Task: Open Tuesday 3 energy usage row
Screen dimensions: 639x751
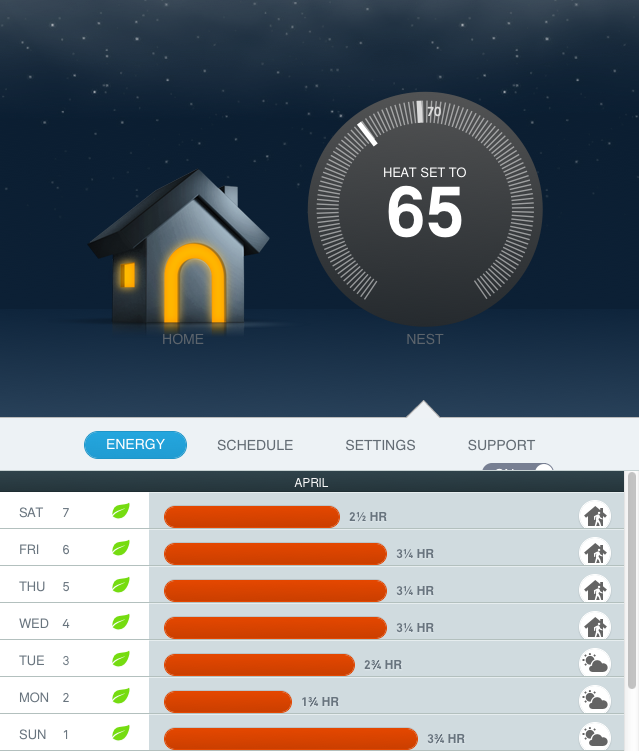Action: point(320,664)
